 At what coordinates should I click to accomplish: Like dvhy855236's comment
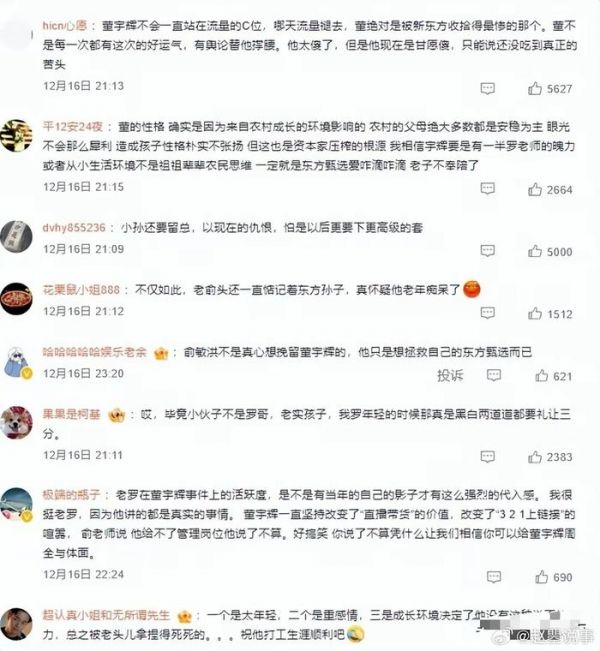(x=535, y=250)
